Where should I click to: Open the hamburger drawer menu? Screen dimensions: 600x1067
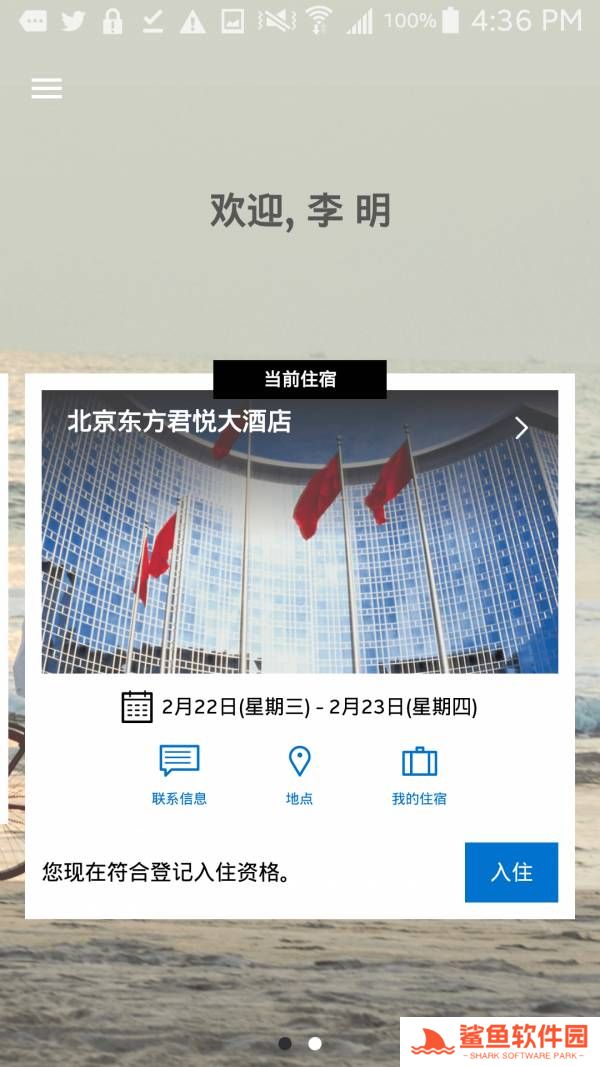(47, 89)
